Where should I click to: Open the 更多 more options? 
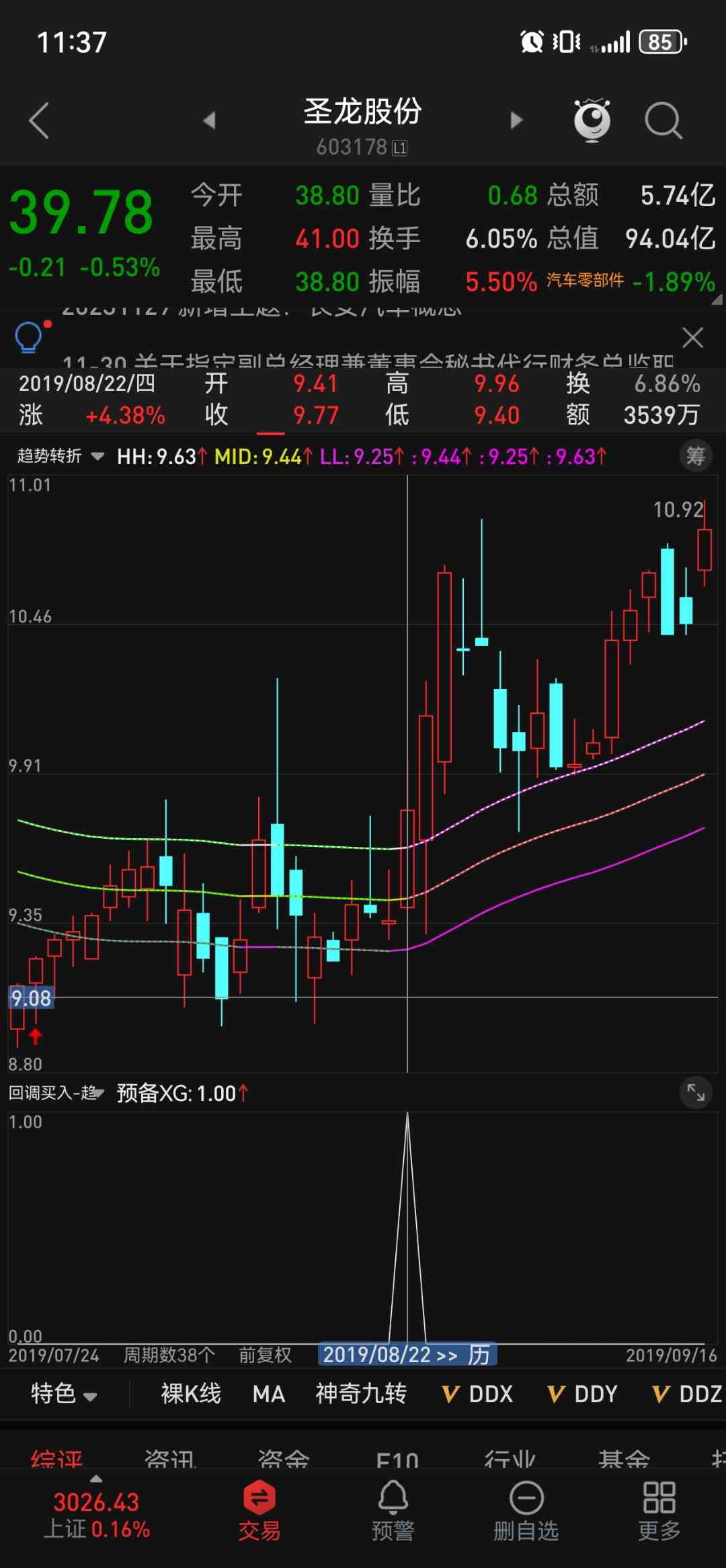point(659,1510)
